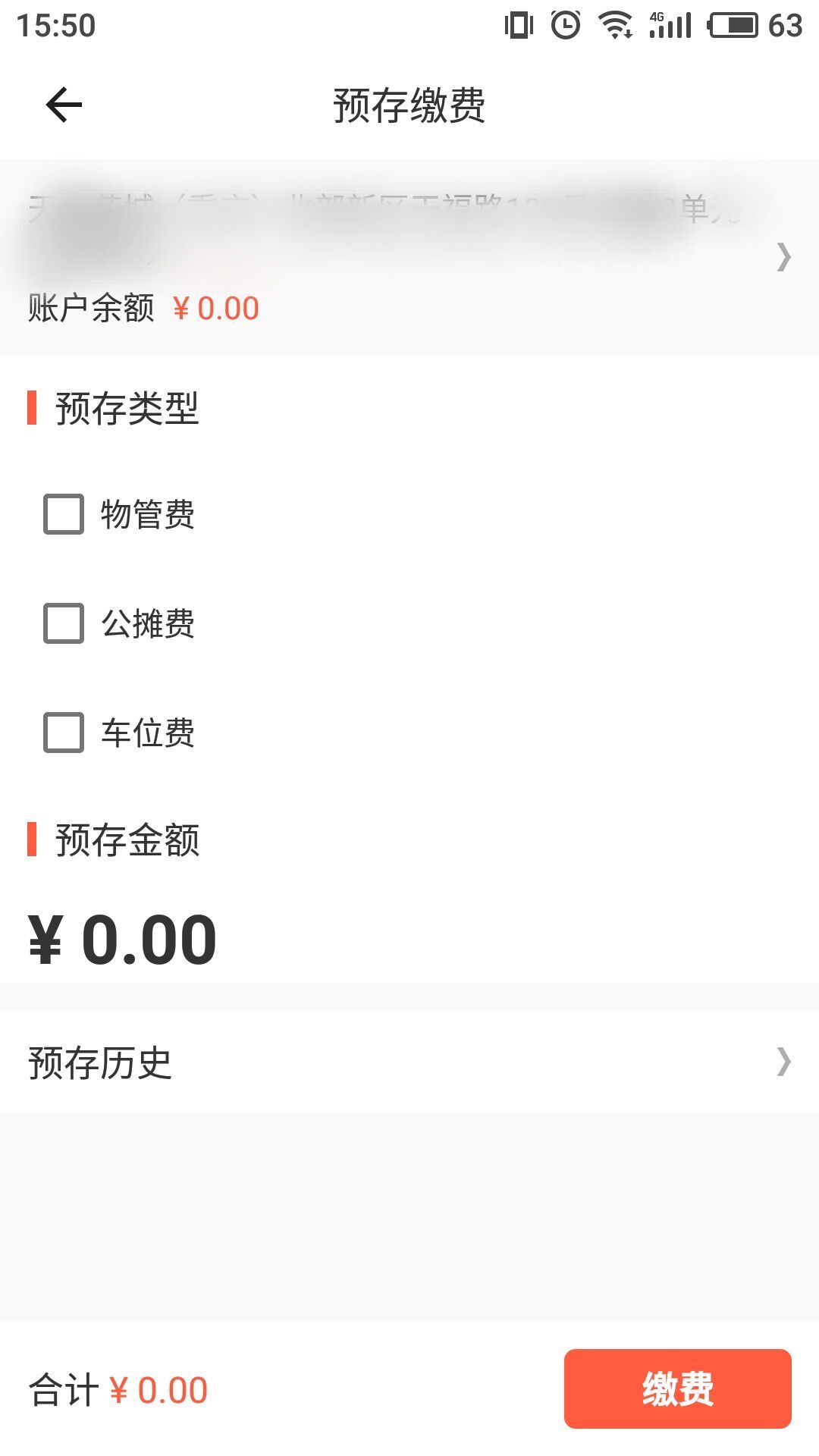Image resolution: width=819 pixels, height=1456 pixels.
Task: Select the 公摊费 checkbox
Action: pyautogui.click(x=64, y=623)
